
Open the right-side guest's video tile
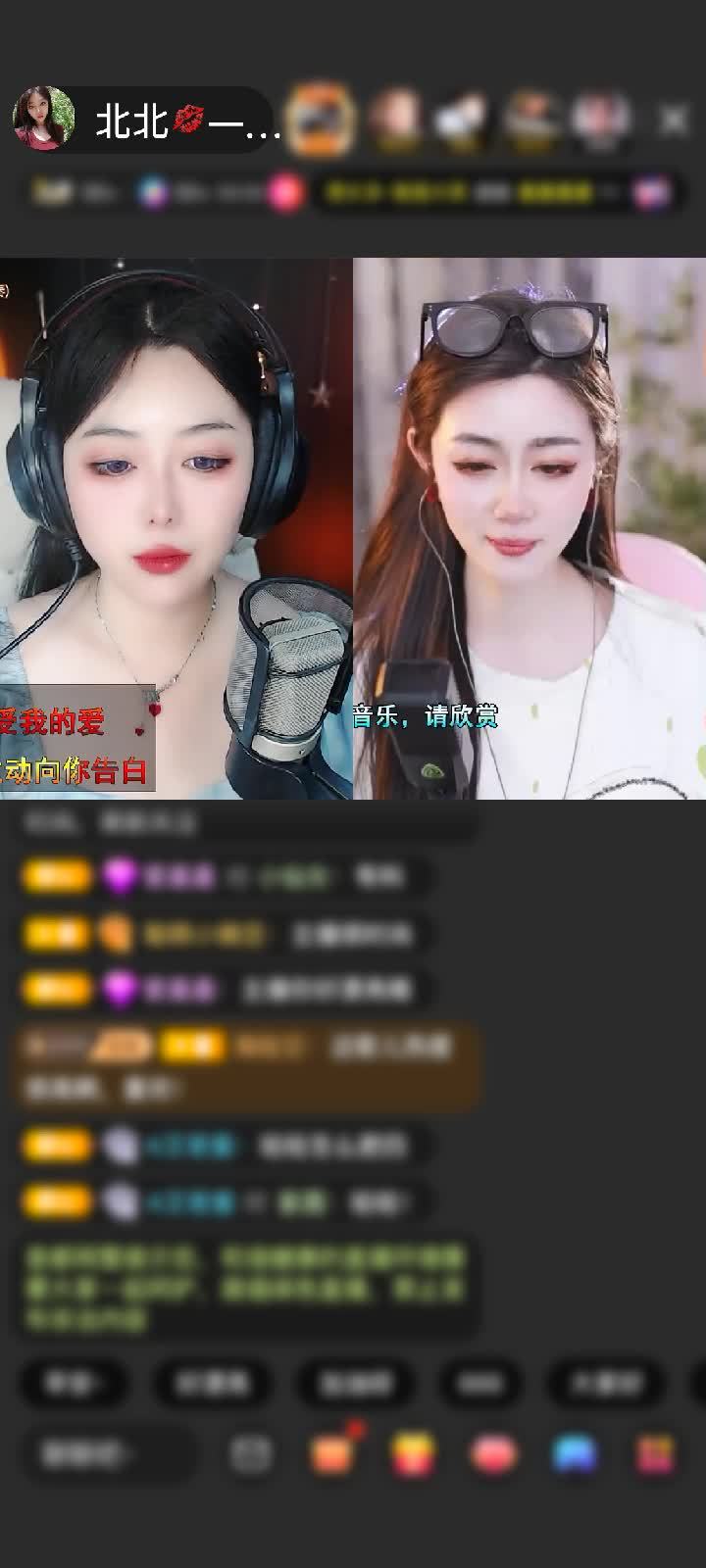point(529,529)
